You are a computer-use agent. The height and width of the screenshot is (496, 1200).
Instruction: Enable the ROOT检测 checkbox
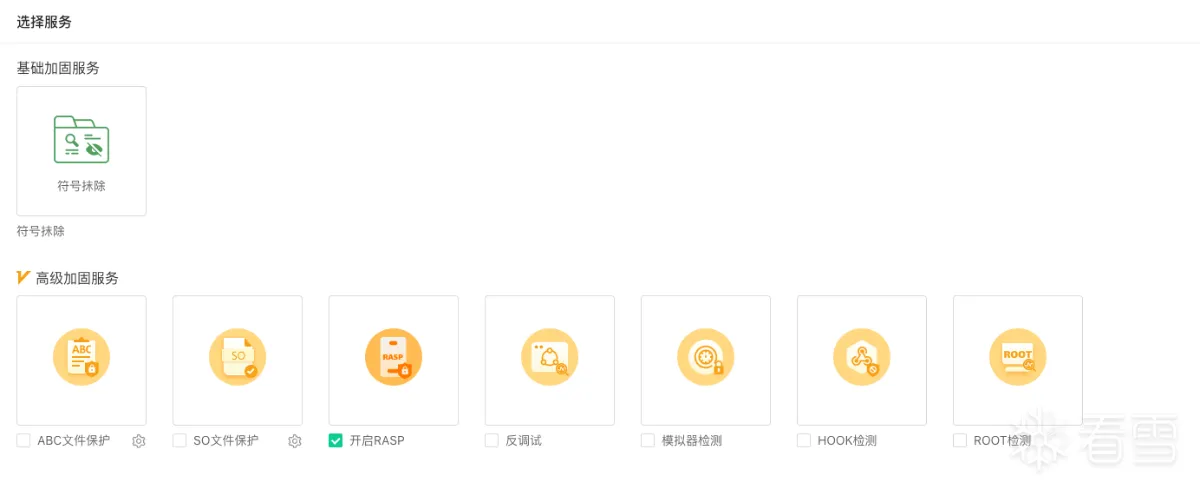(x=960, y=441)
